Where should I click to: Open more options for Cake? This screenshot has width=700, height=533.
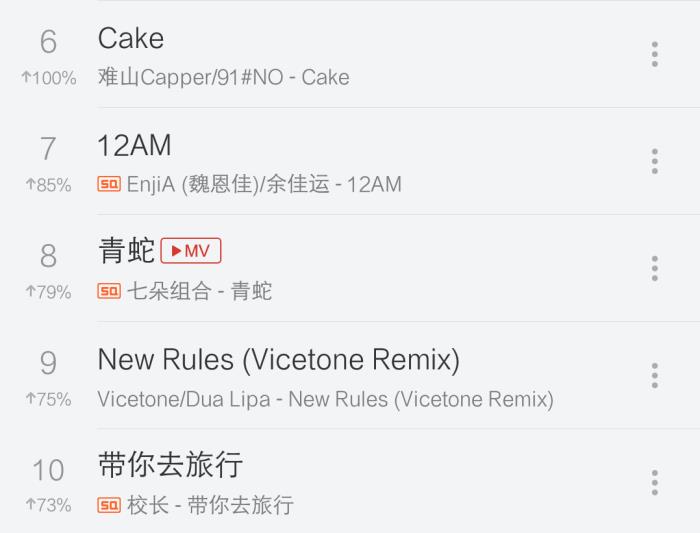655,54
